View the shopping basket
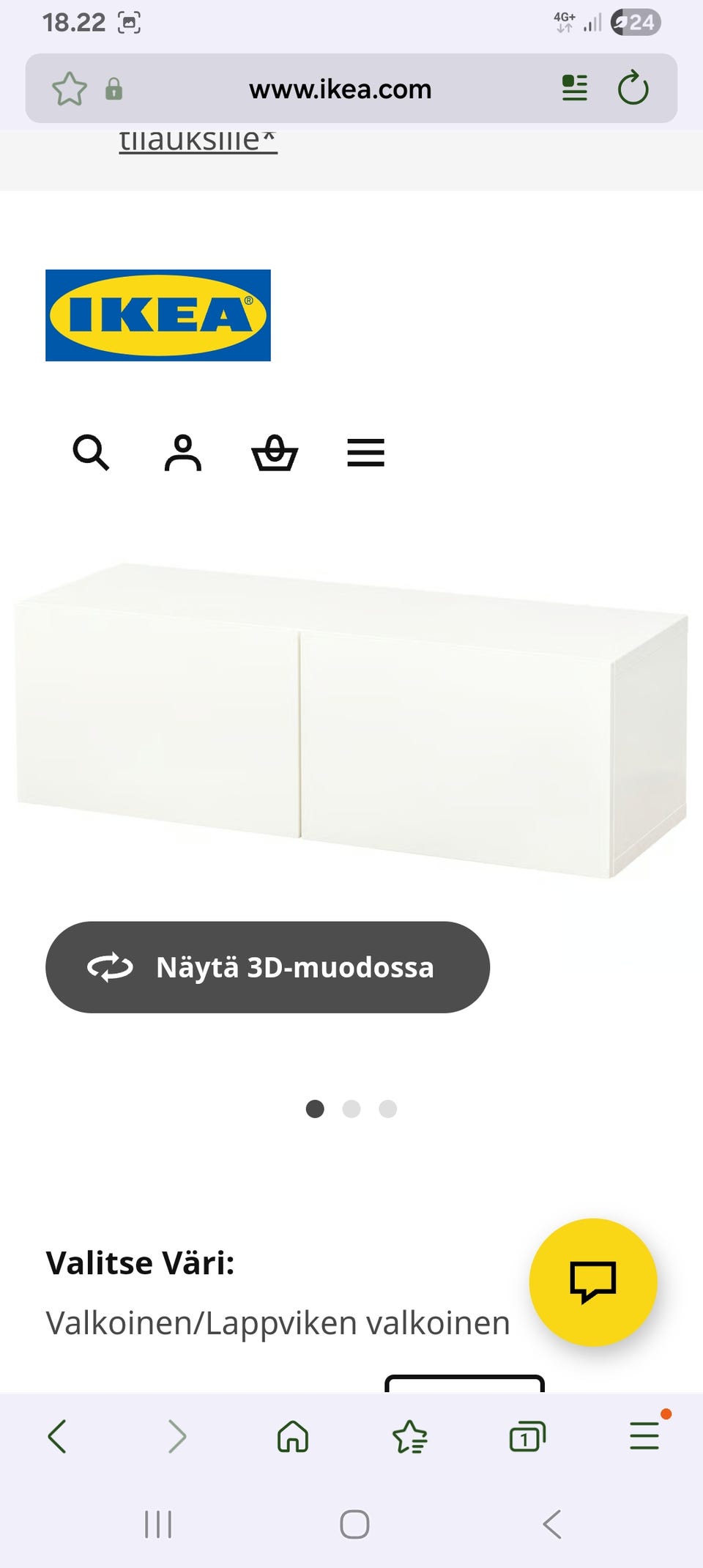This screenshot has height=1568, width=703. [x=275, y=453]
